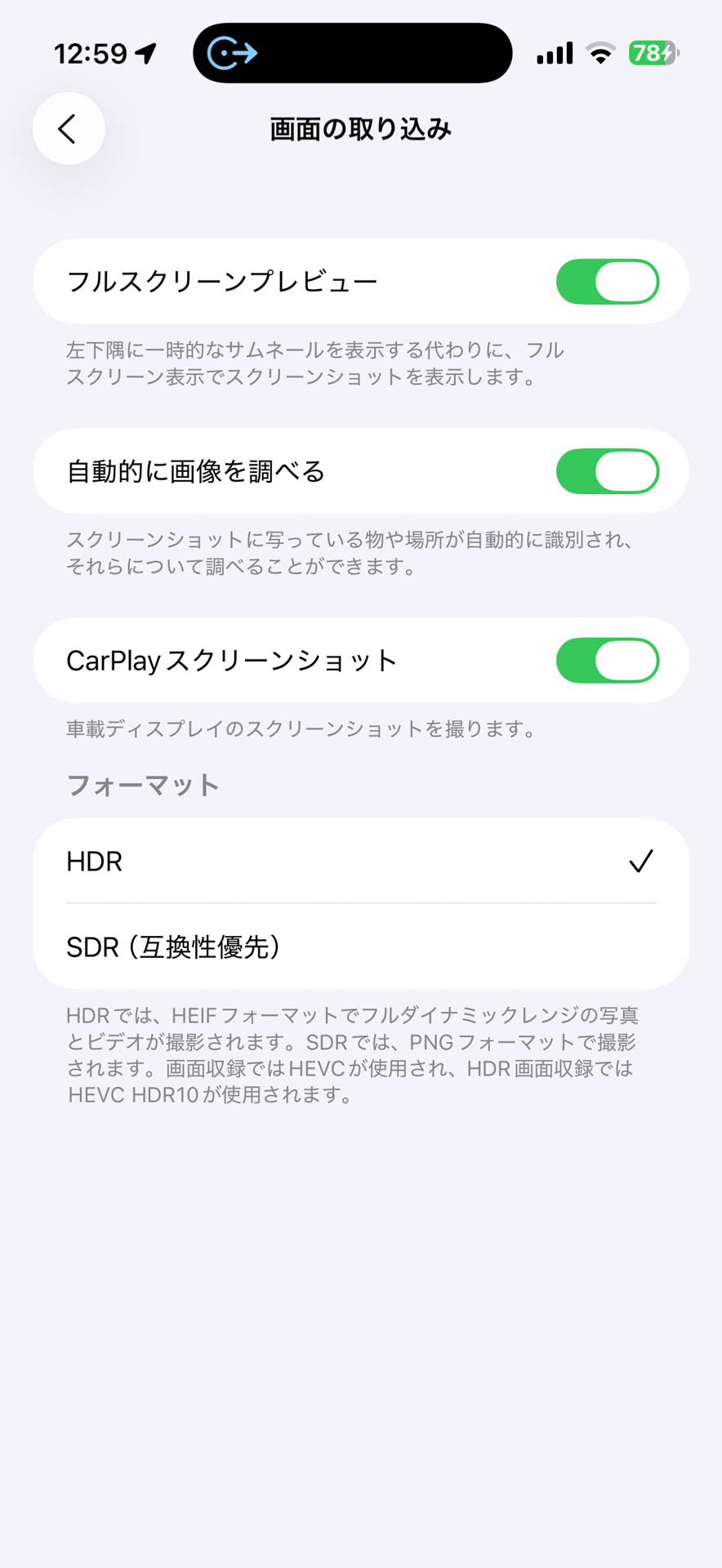This screenshot has height=1568, width=722.
Task: Turn off CarPlayスクリーンショット
Action: tap(608, 660)
